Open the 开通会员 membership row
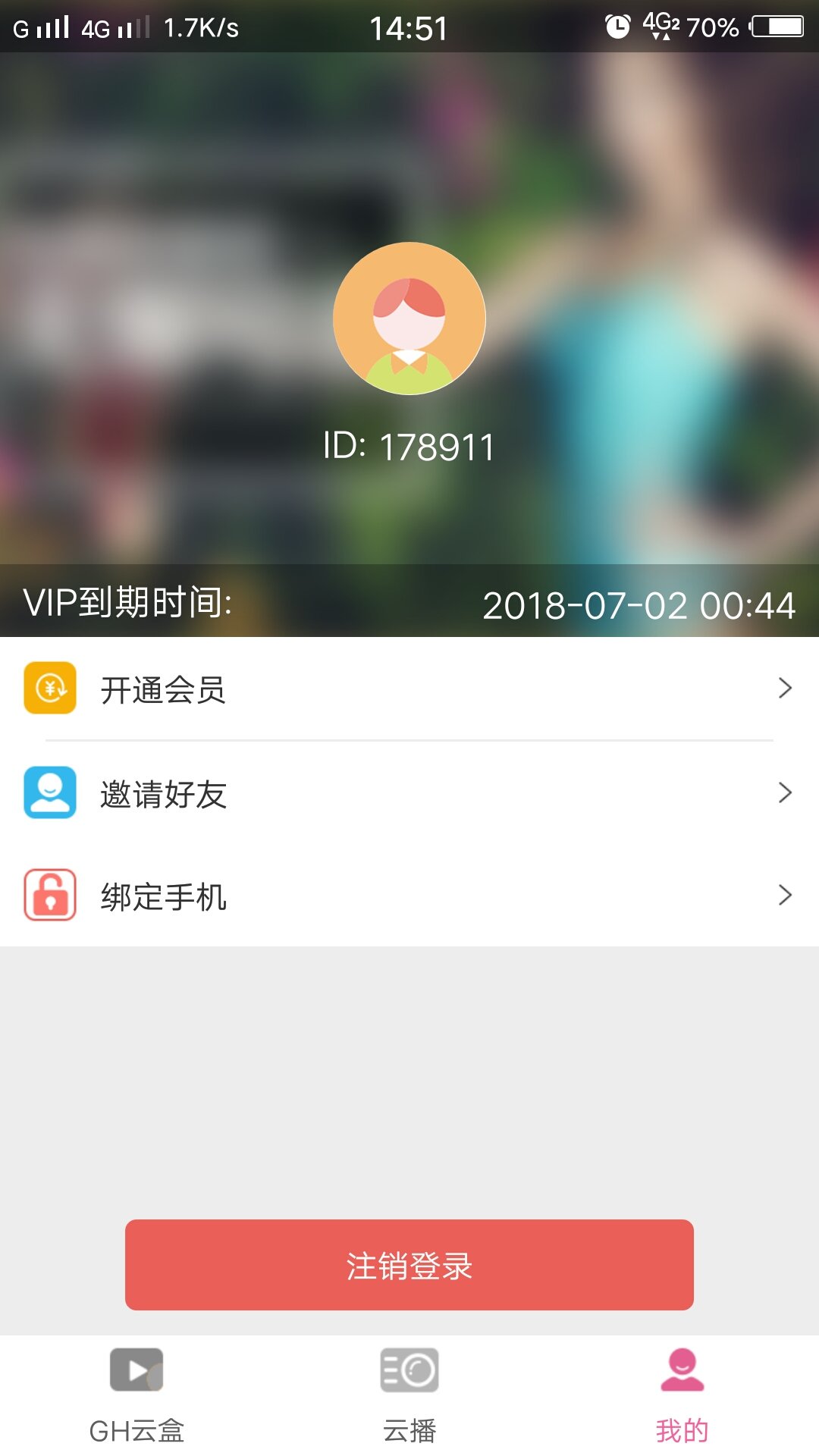 (x=409, y=689)
